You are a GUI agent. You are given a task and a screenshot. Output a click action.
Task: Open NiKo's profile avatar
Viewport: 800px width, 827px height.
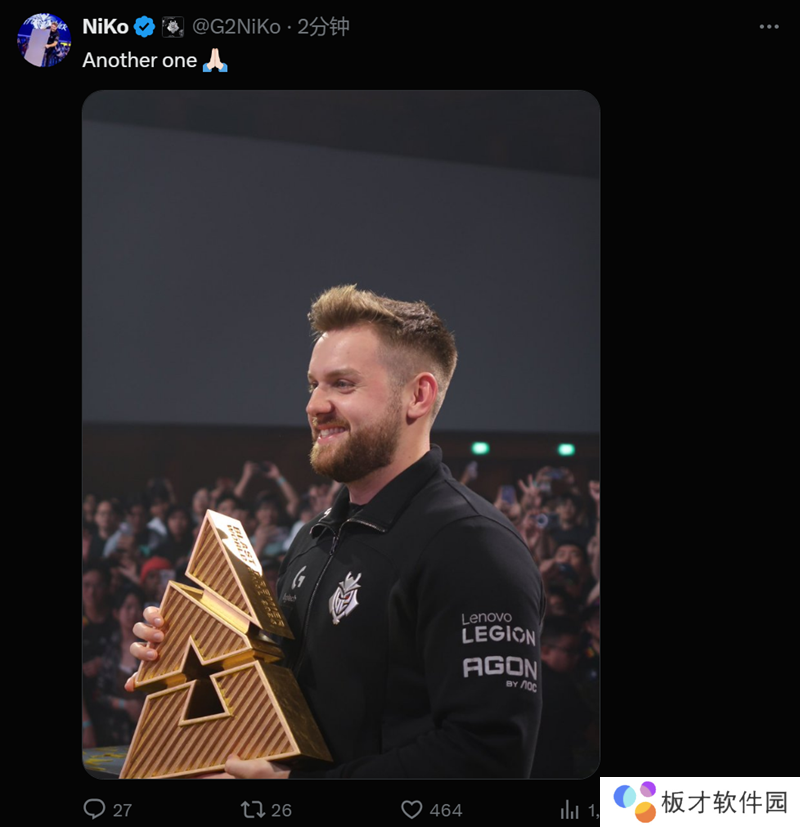point(44,41)
